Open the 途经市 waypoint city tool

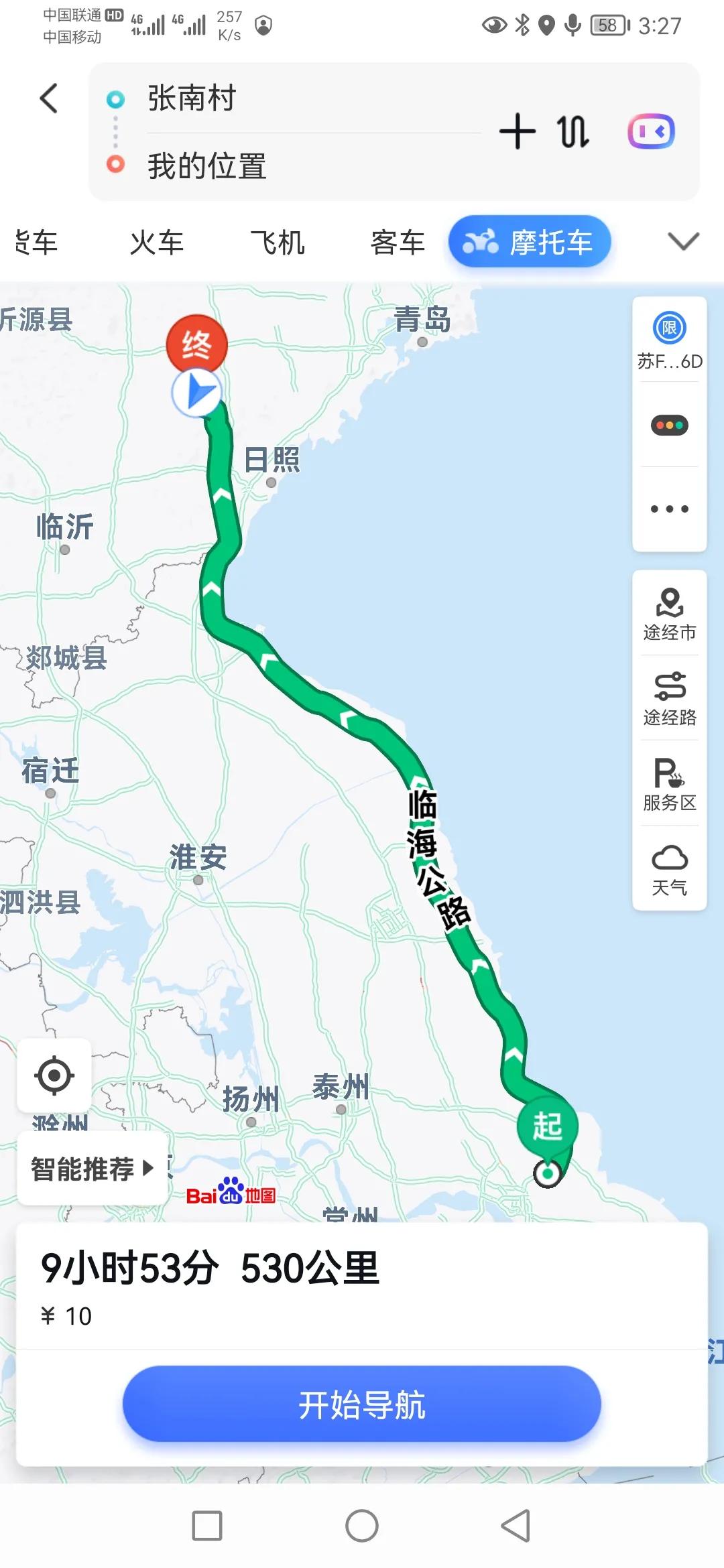point(668,613)
